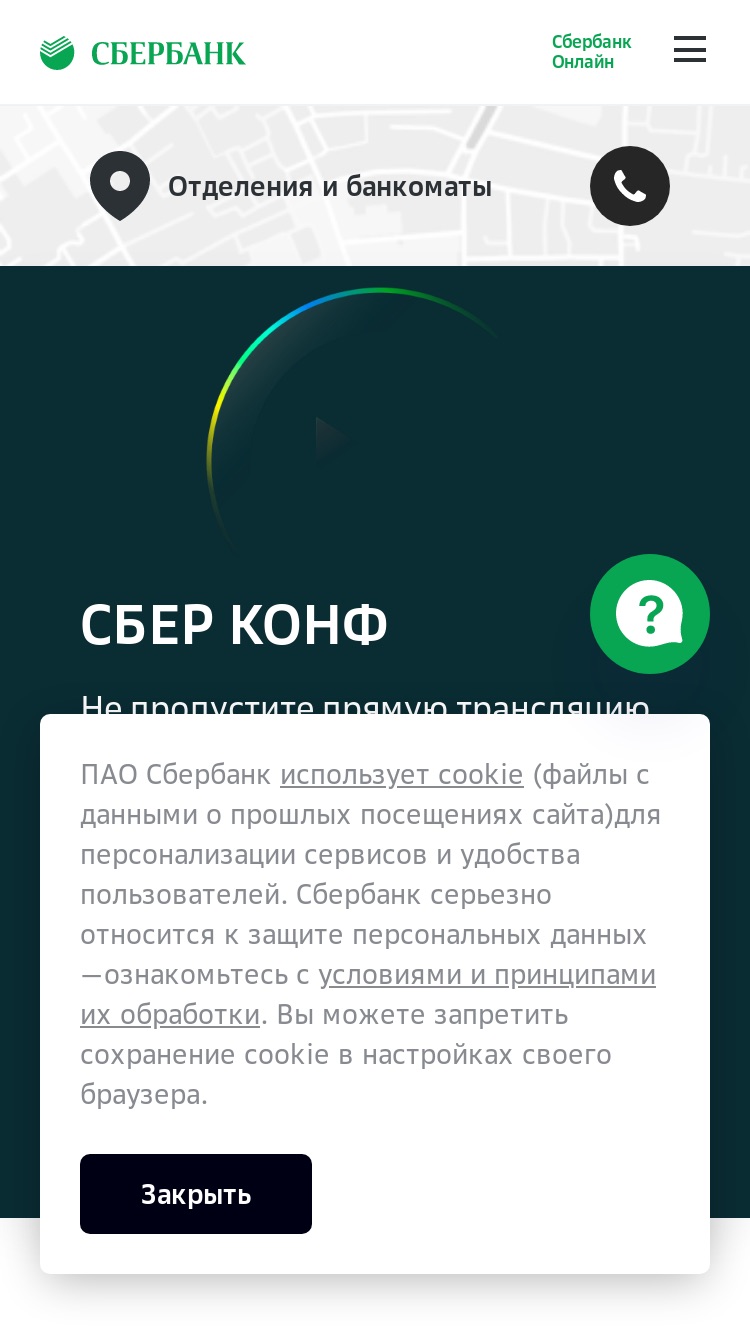Open the hamburger menu
The image size is (750, 1334).
click(x=689, y=49)
